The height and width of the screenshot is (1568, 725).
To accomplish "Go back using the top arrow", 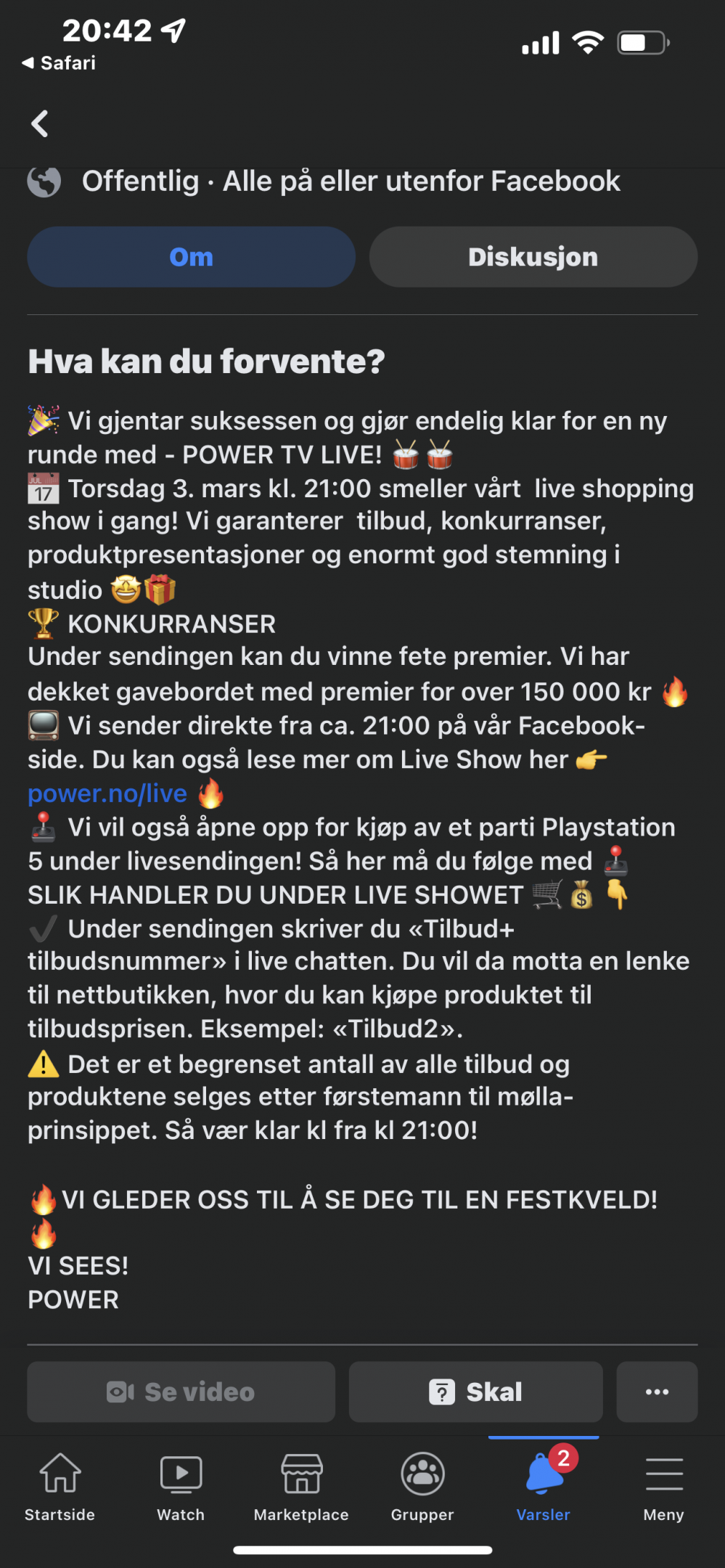I will click(40, 124).
